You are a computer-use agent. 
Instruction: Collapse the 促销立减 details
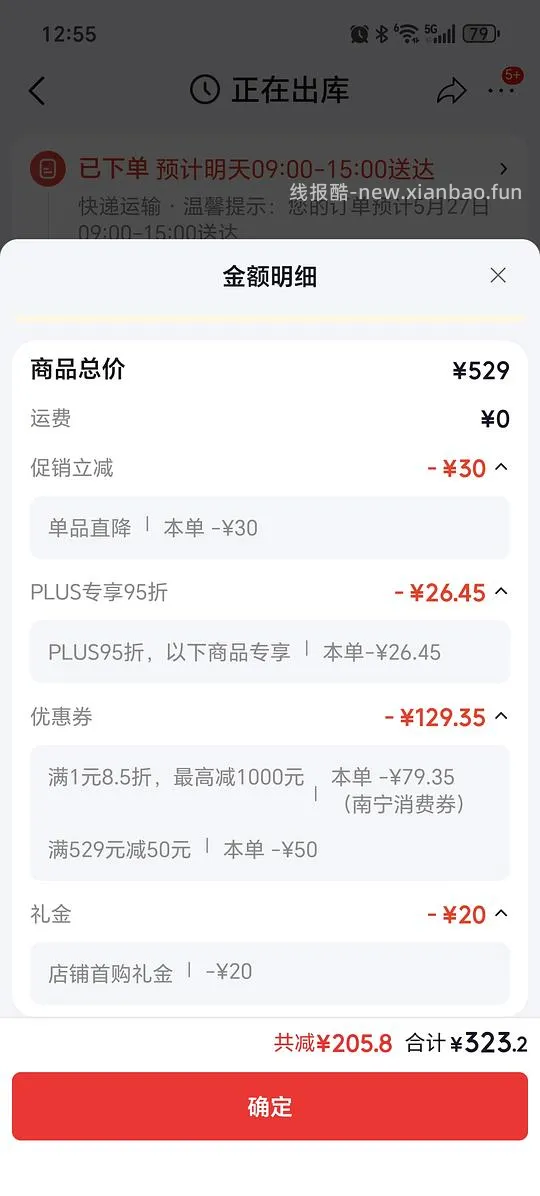click(501, 467)
